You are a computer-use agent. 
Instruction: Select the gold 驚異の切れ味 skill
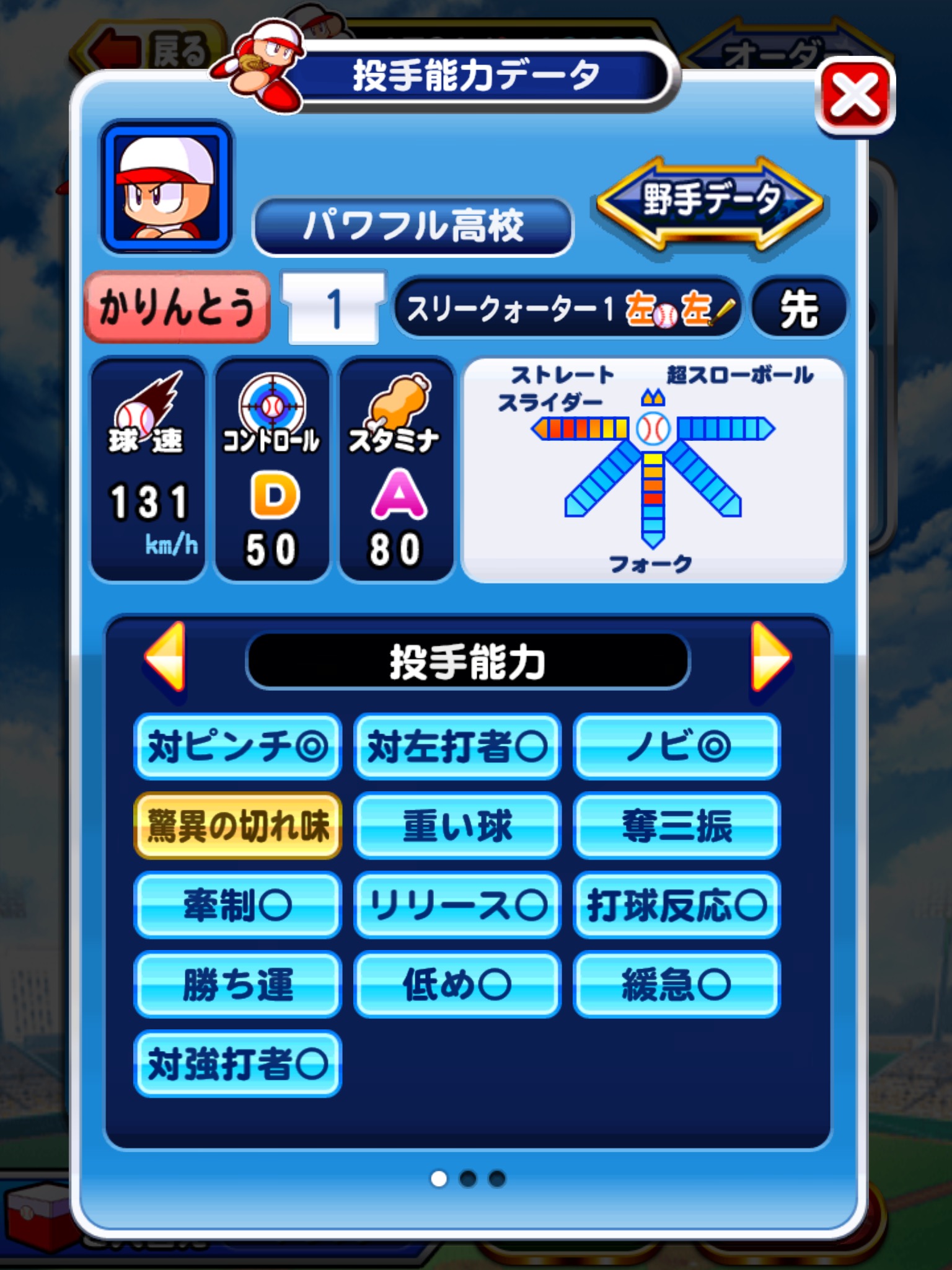[x=237, y=825]
